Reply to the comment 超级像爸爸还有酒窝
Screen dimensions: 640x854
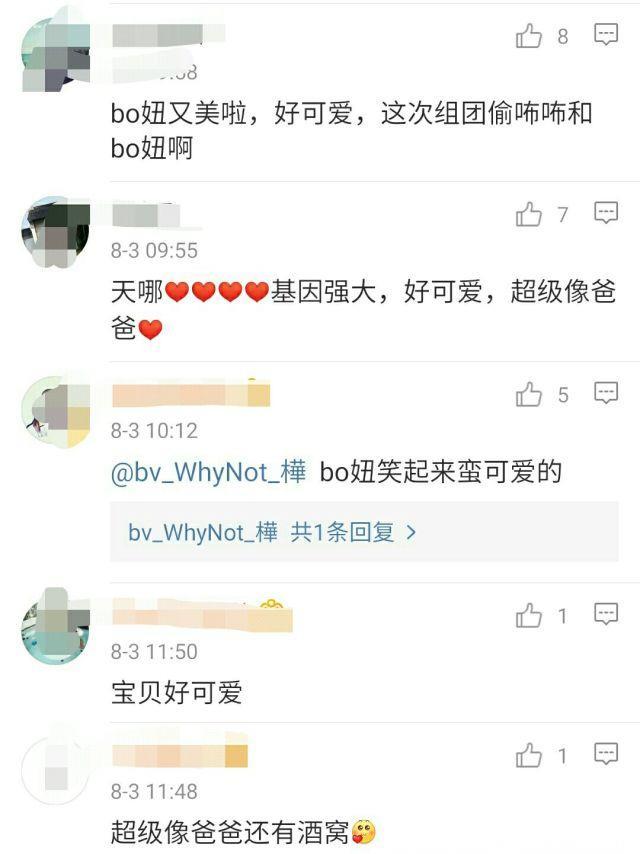click(606, 755)
